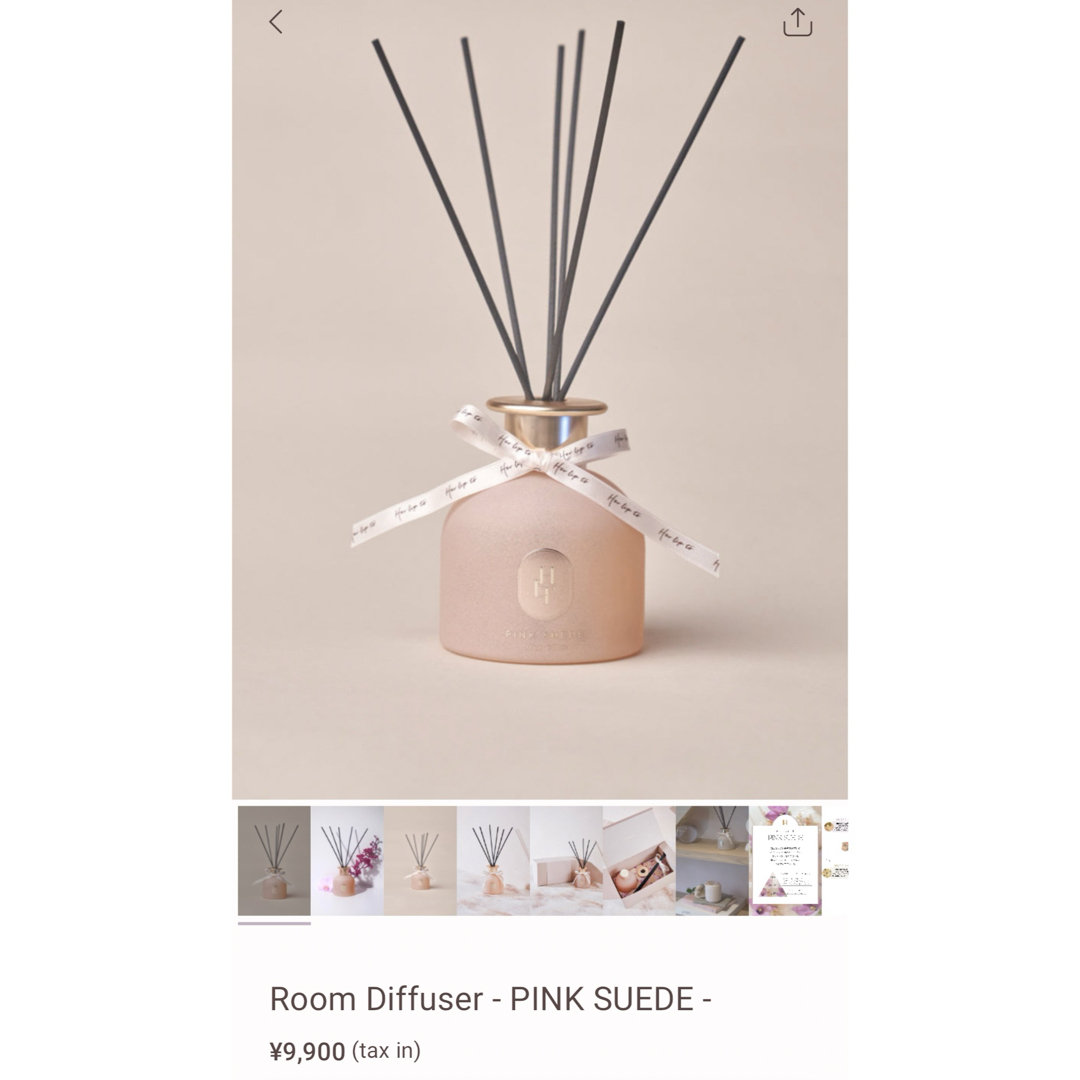Share this room diffuser product
The image size is (1080, 1080).
797,22
